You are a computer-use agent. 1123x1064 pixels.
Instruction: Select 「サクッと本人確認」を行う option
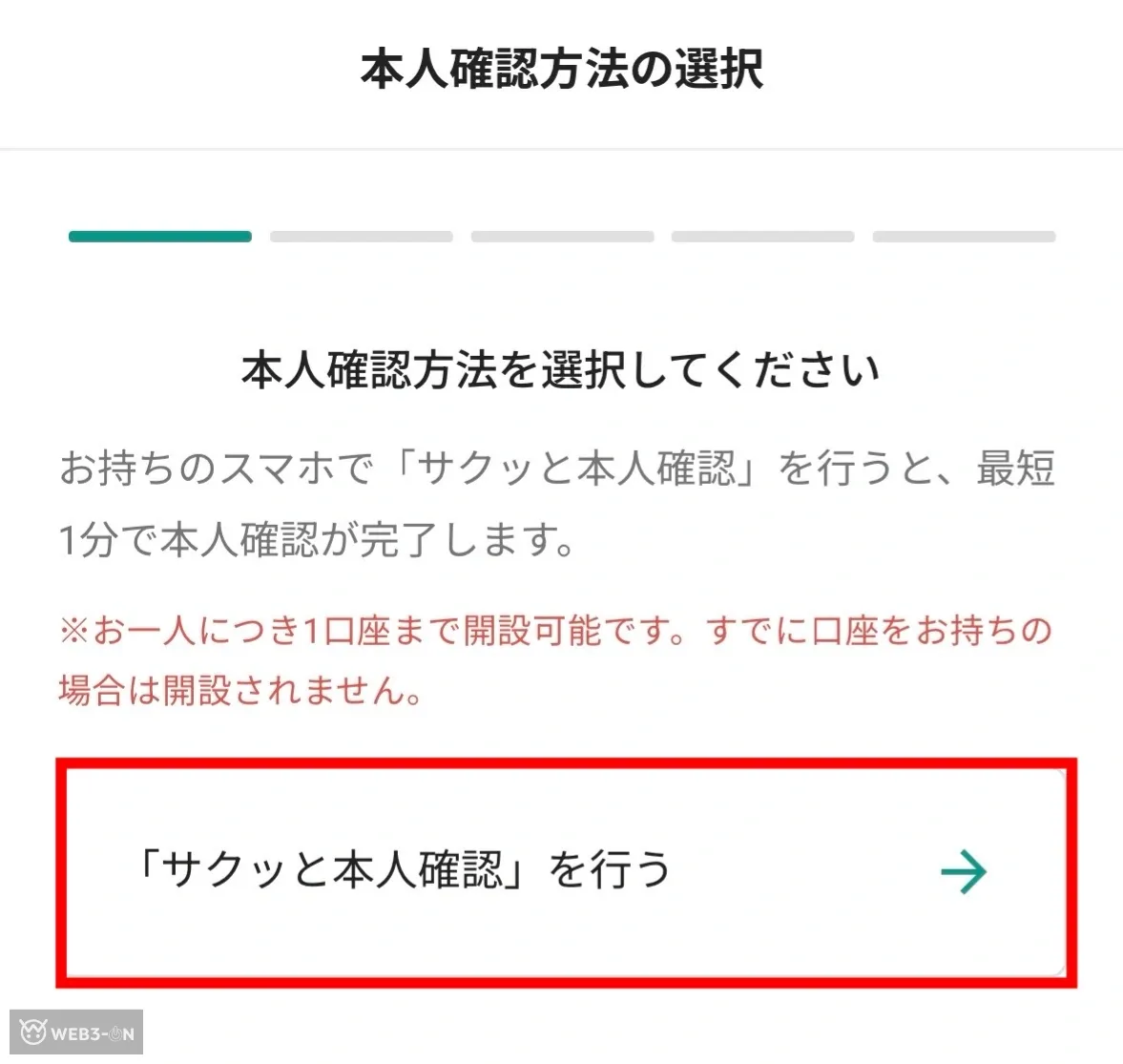[x=565, y=871]
